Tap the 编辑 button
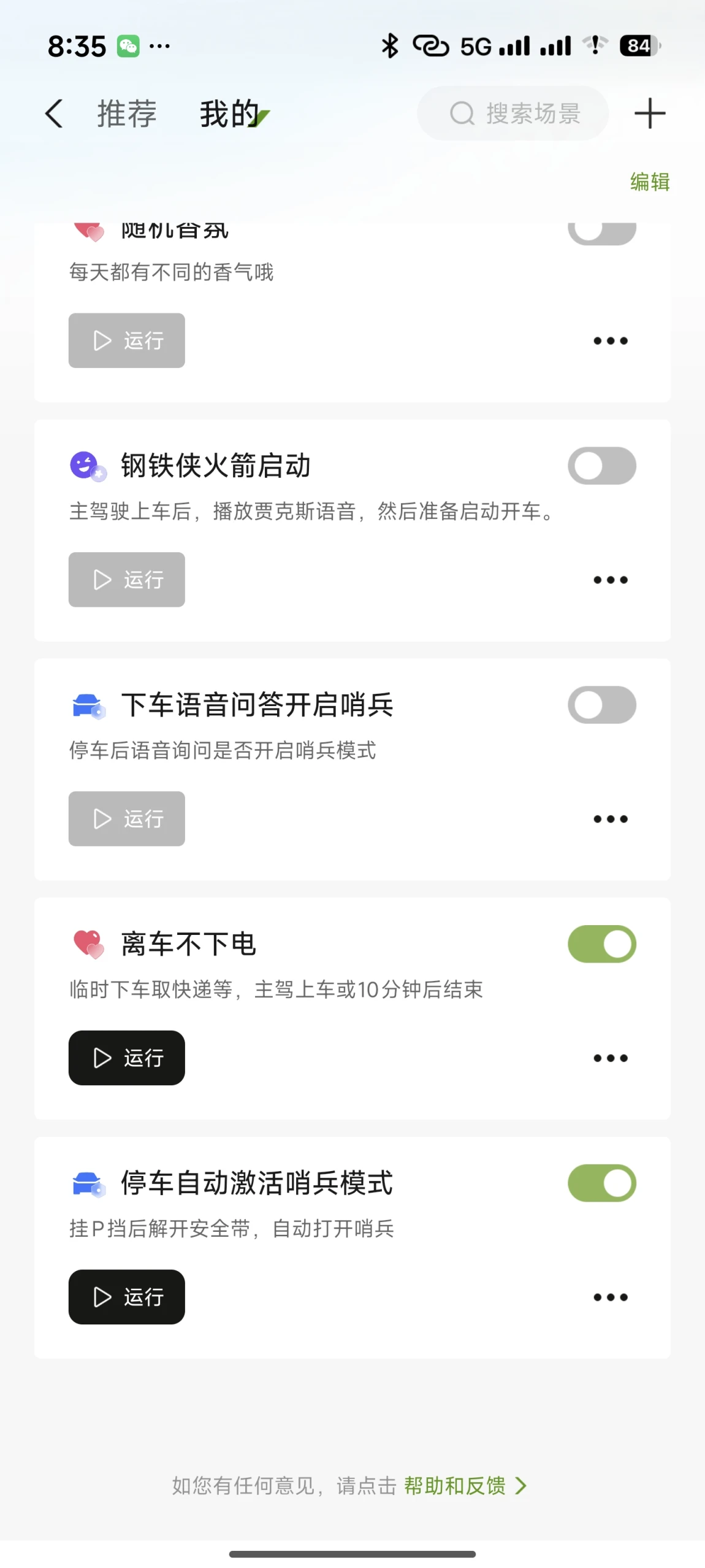The image size is (705, 1568). coord(649,182)
